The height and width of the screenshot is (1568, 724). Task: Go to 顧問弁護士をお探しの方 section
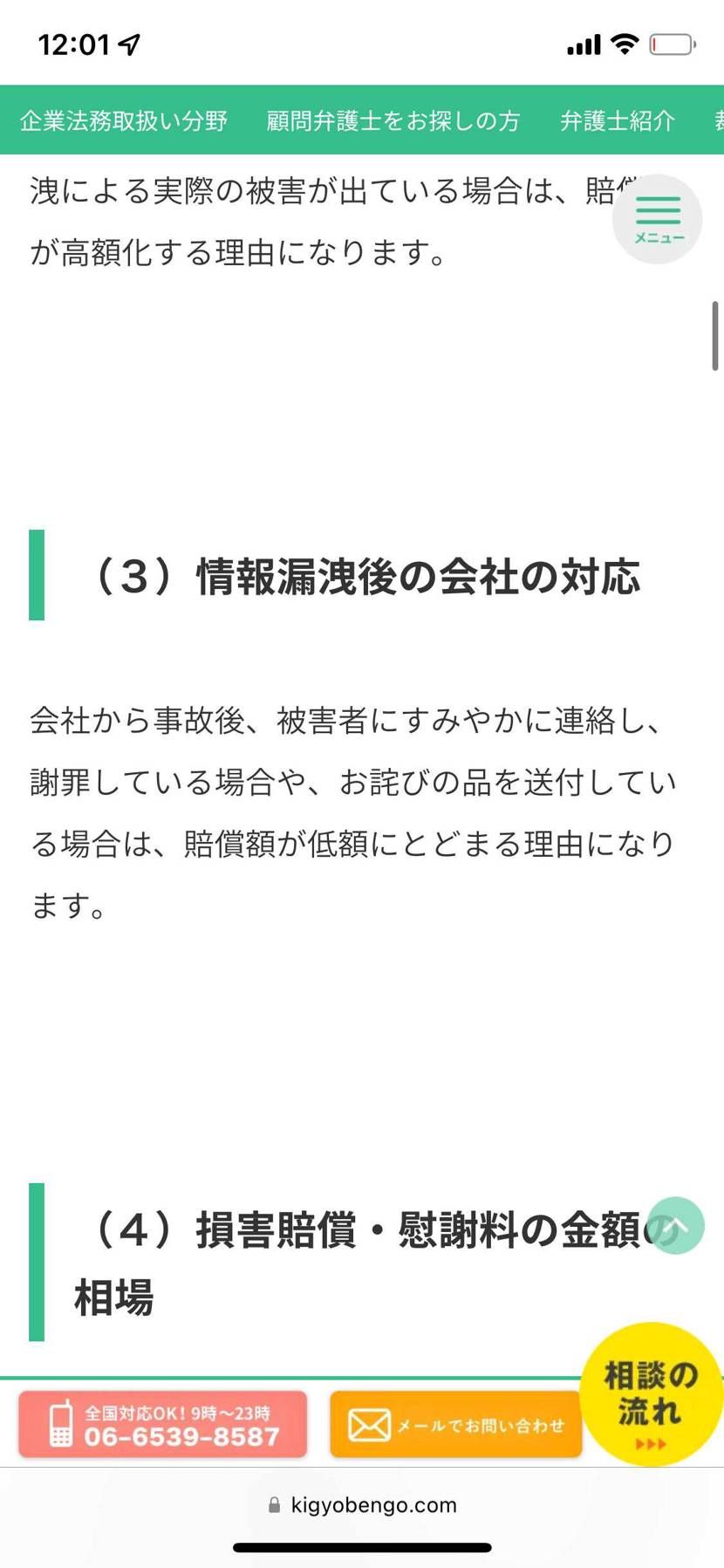pyautogui.click(x=393, y=120)
